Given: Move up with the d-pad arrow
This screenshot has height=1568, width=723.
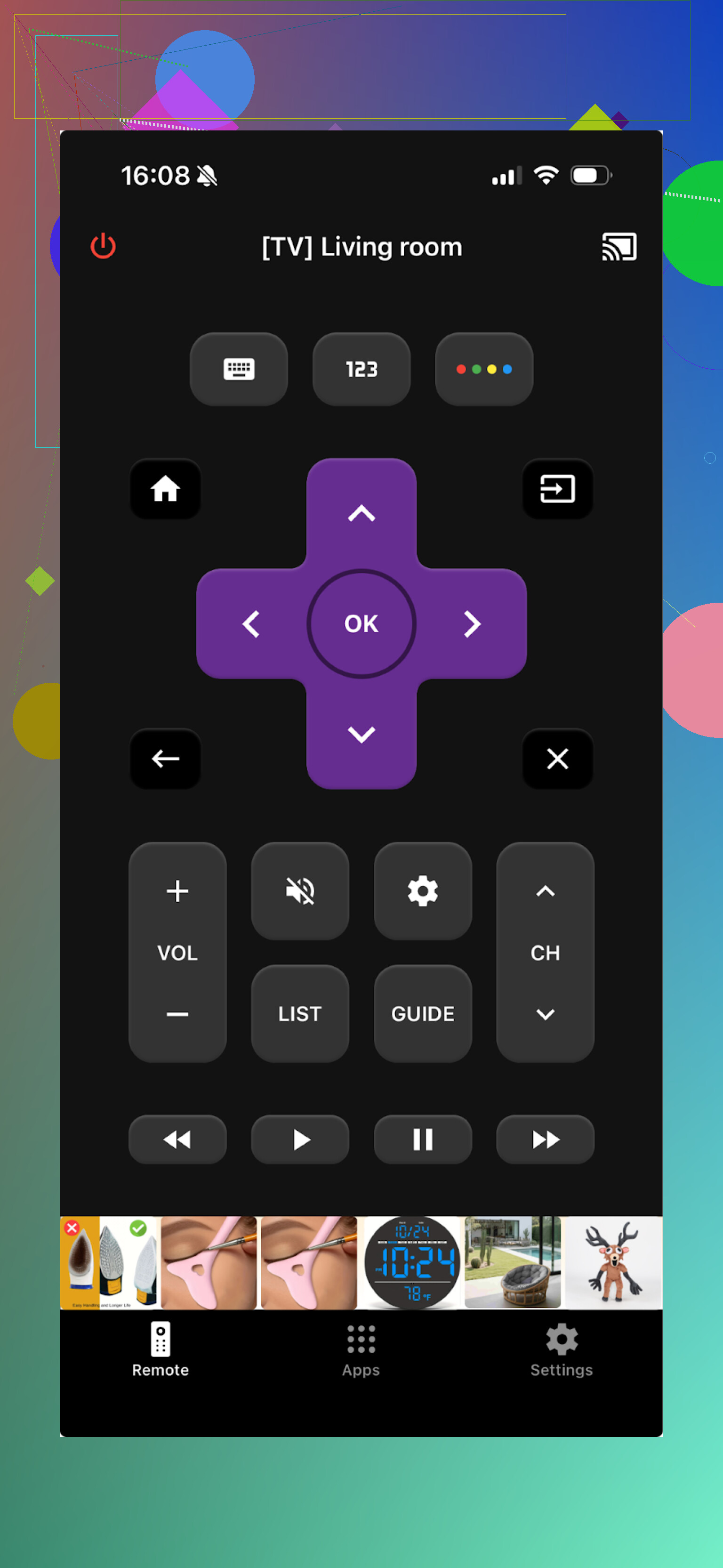Looking at the screenshot, I should point(361,513).
